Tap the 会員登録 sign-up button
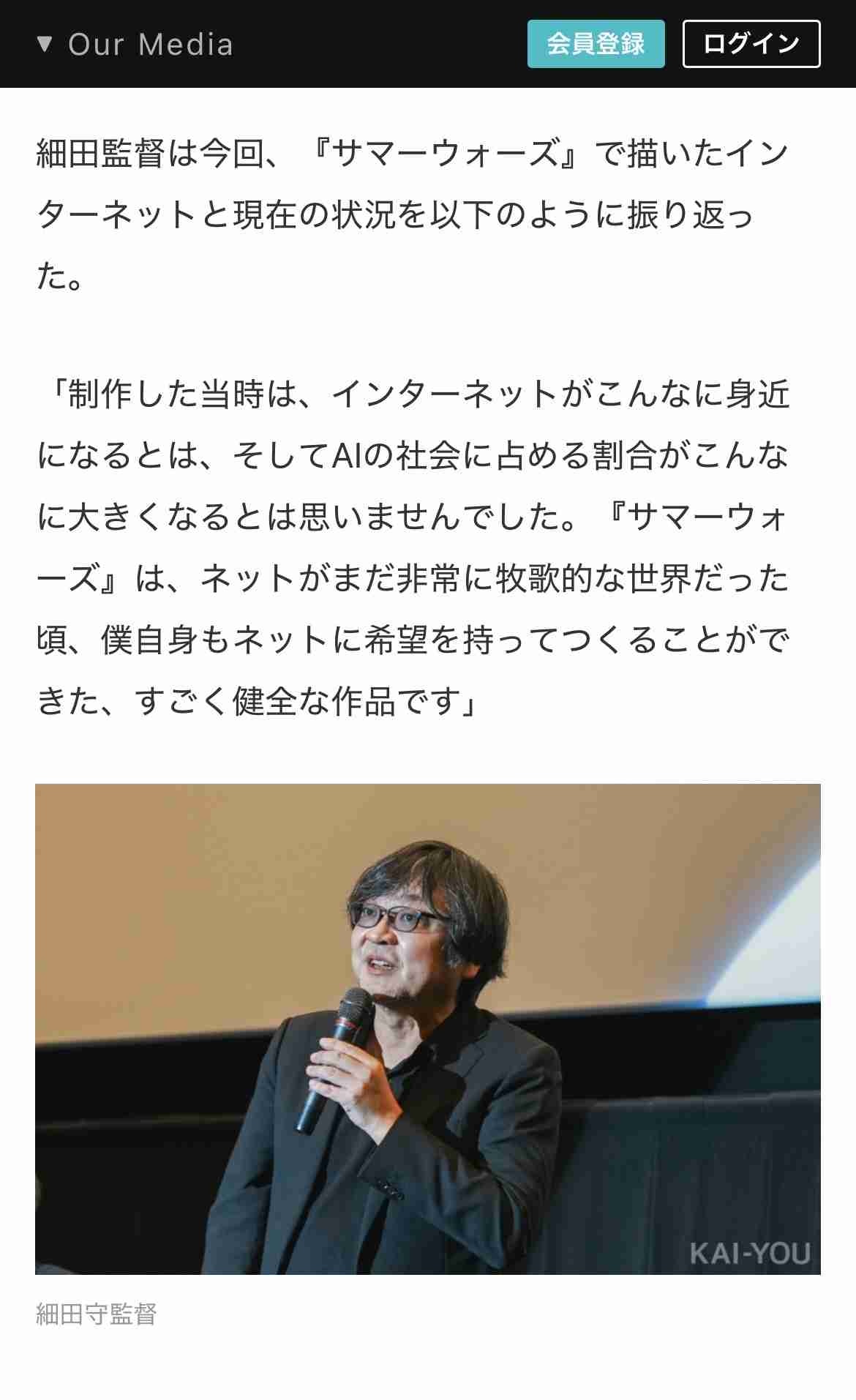This screenshot has width=856, height=1400. pos(596,44)
